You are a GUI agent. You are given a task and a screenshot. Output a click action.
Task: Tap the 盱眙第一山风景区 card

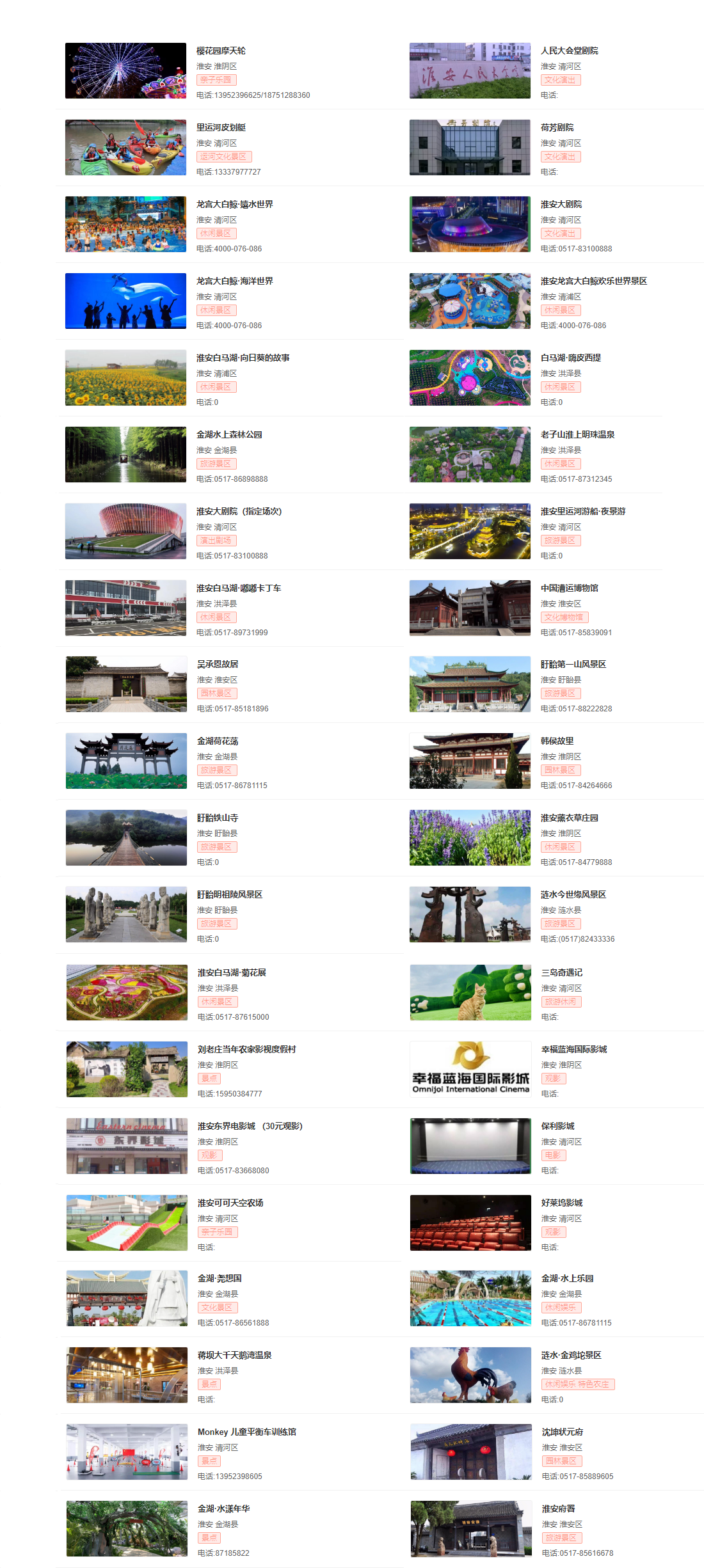pyautogui.click(x=573, y=665)
